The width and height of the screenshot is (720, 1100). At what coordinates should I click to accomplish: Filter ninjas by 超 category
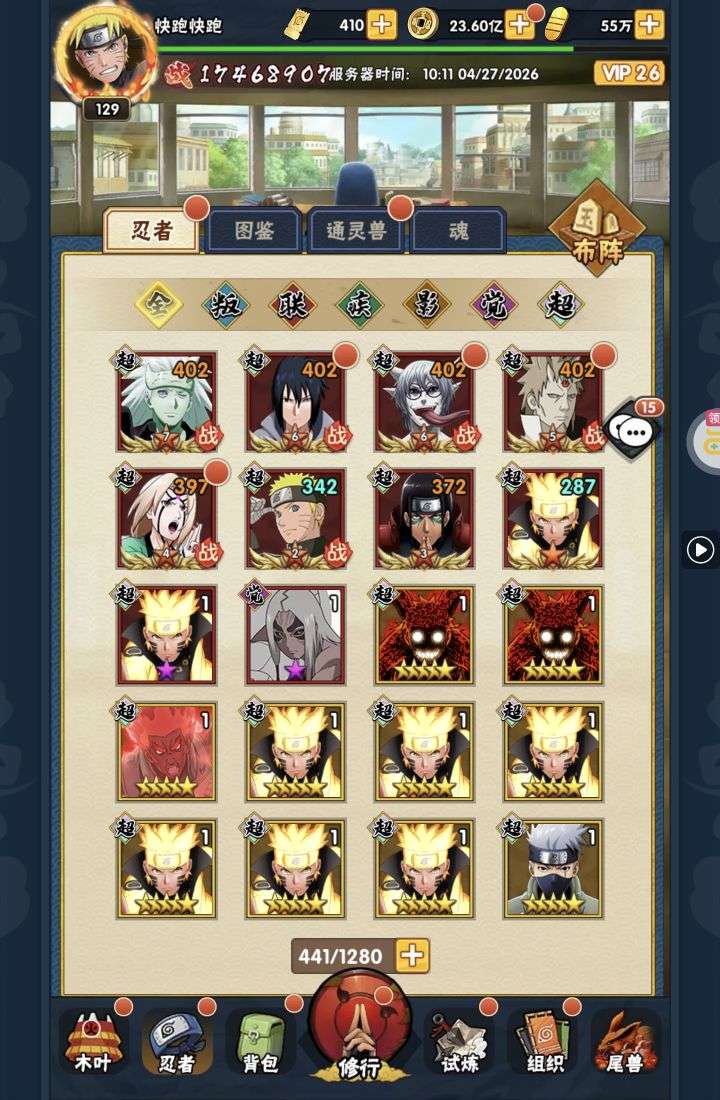point(561,305)
